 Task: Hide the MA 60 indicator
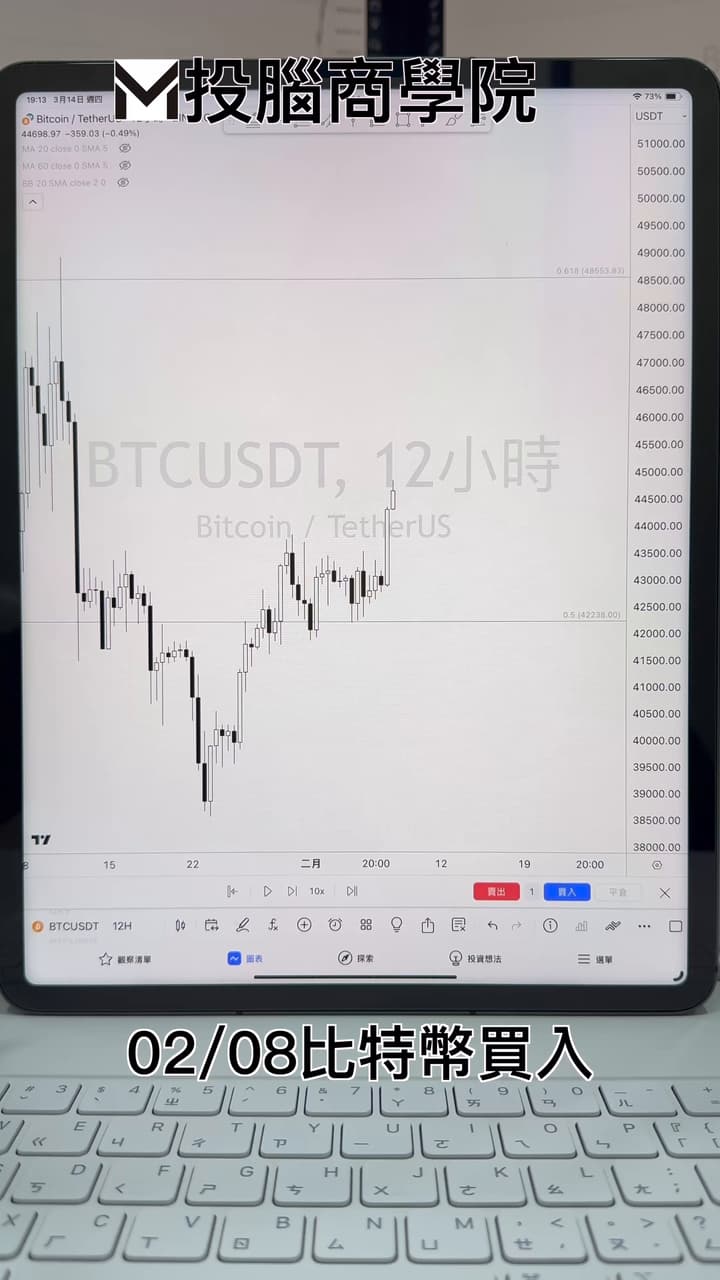click(123, 166)
